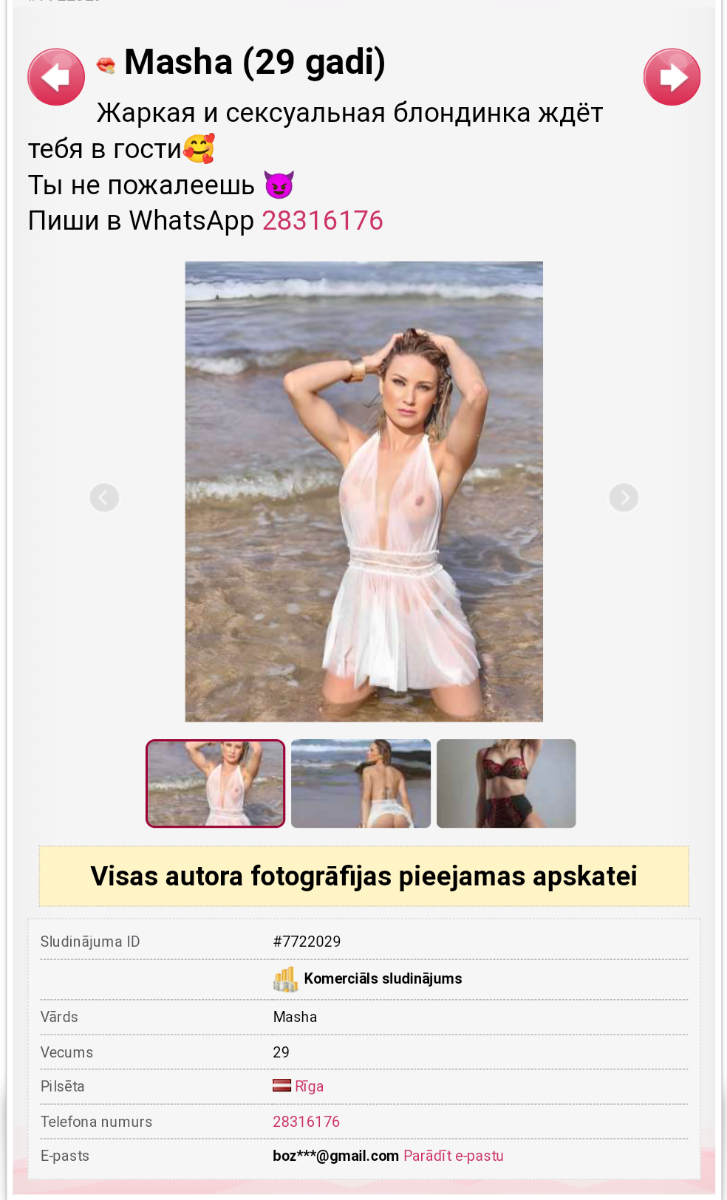Show previous photo in the gallery
Image resolution: width=727 pixels, height=1200 pixels.
tap(104, 497)
